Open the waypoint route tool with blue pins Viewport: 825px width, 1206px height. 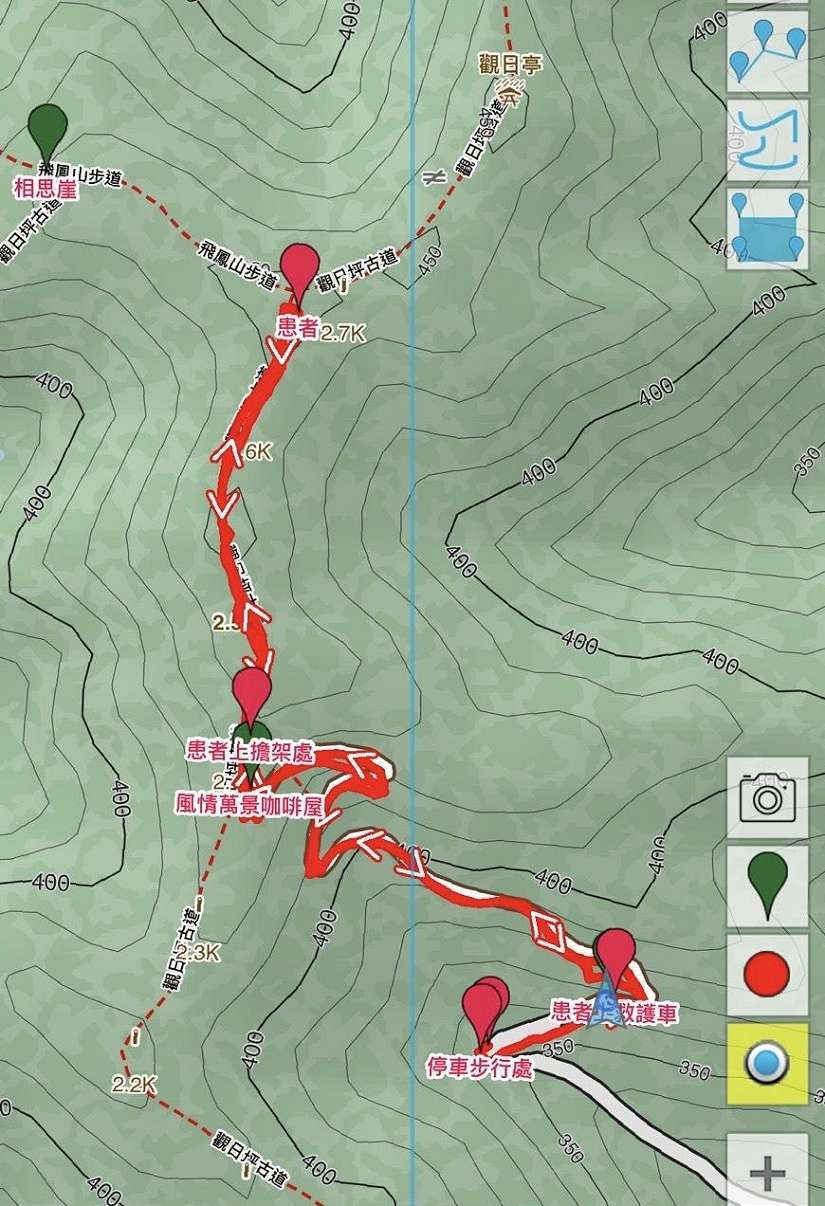[x=767, y=50]
